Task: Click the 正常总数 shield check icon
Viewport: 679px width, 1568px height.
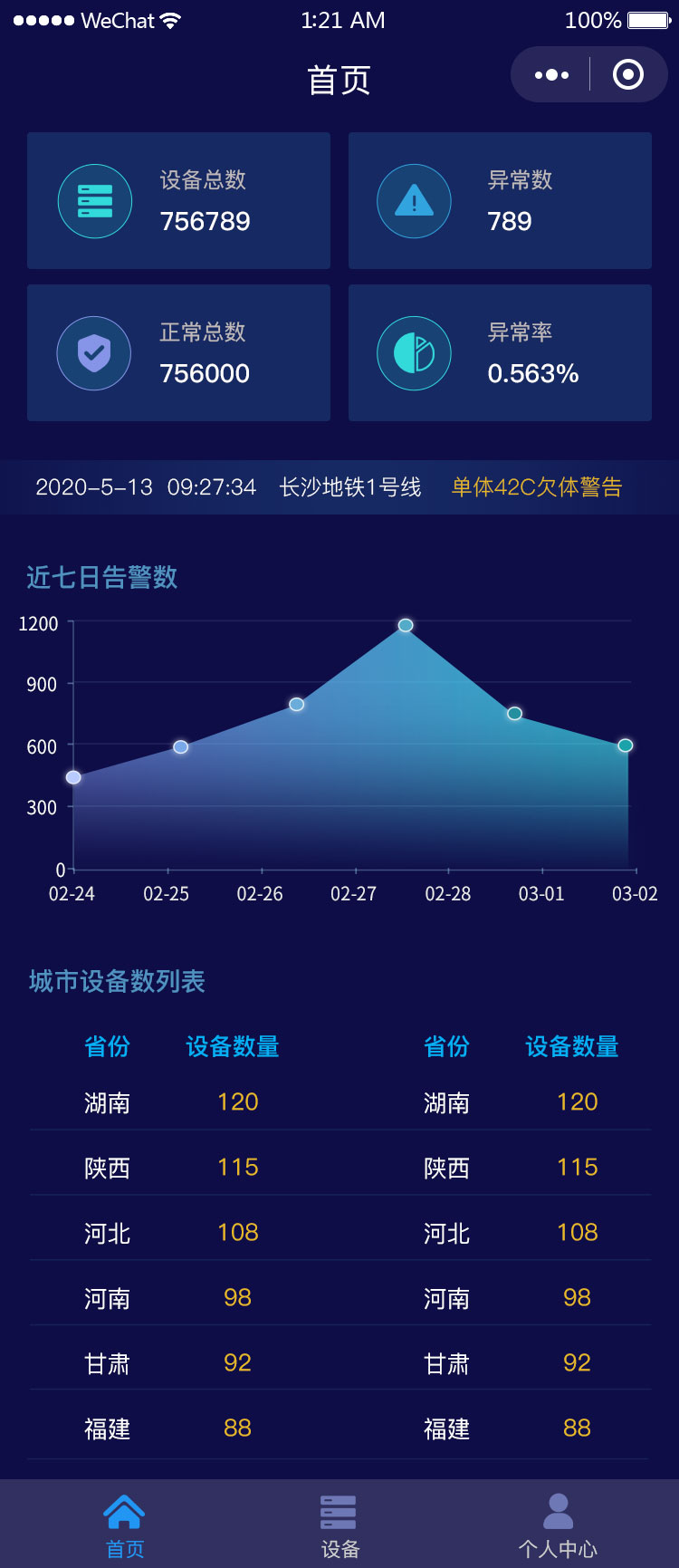Action: (94, 353)
